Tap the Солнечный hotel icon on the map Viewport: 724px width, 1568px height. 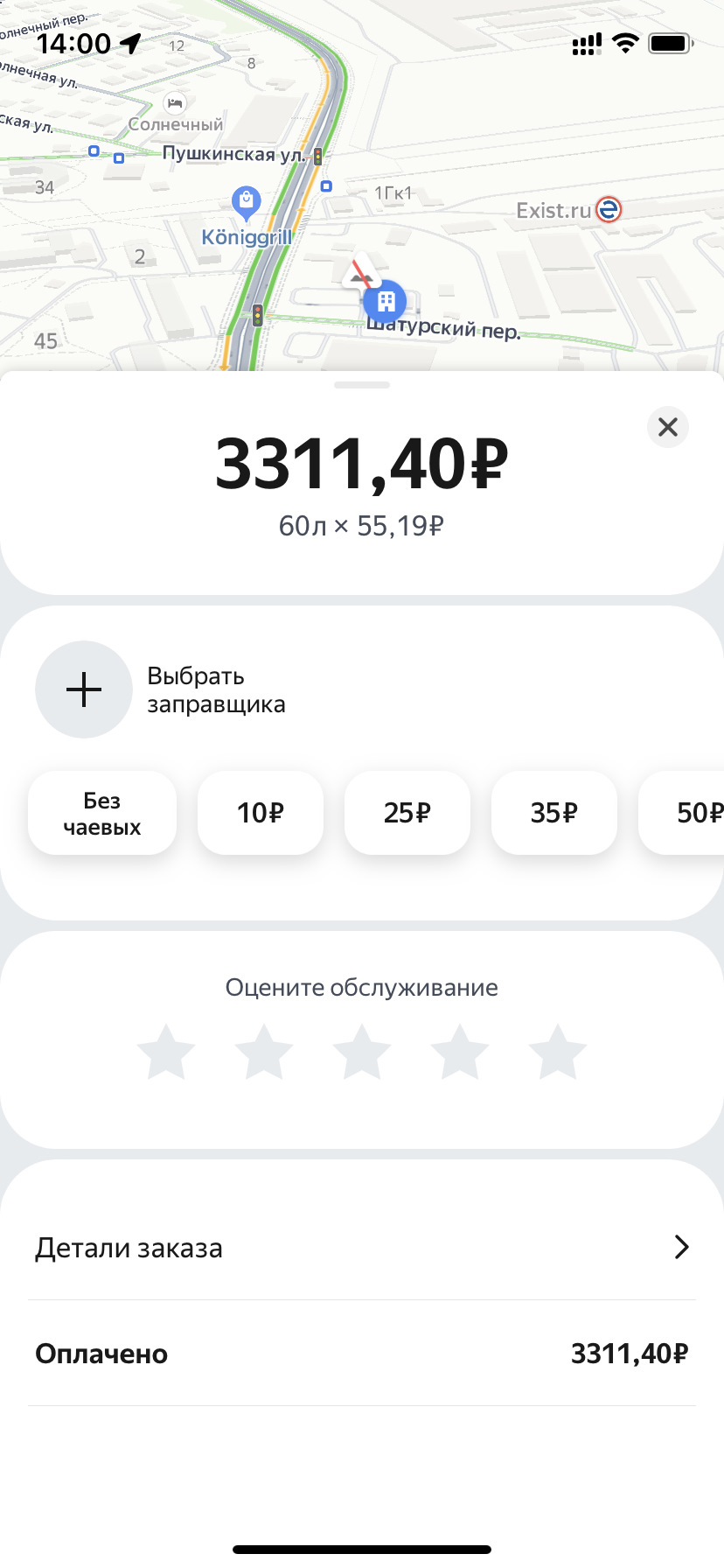(174, 103)
